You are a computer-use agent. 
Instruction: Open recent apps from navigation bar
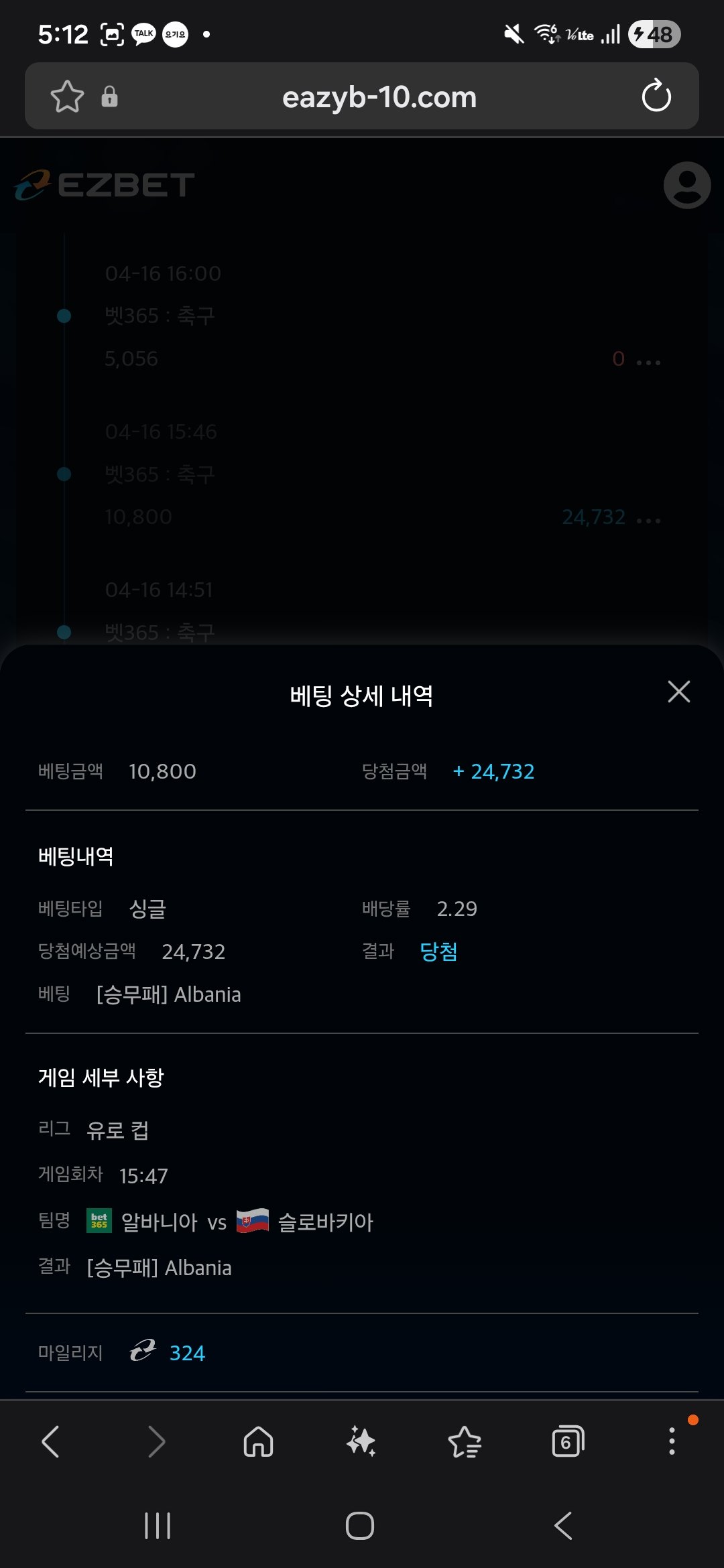coord(158,1526)
